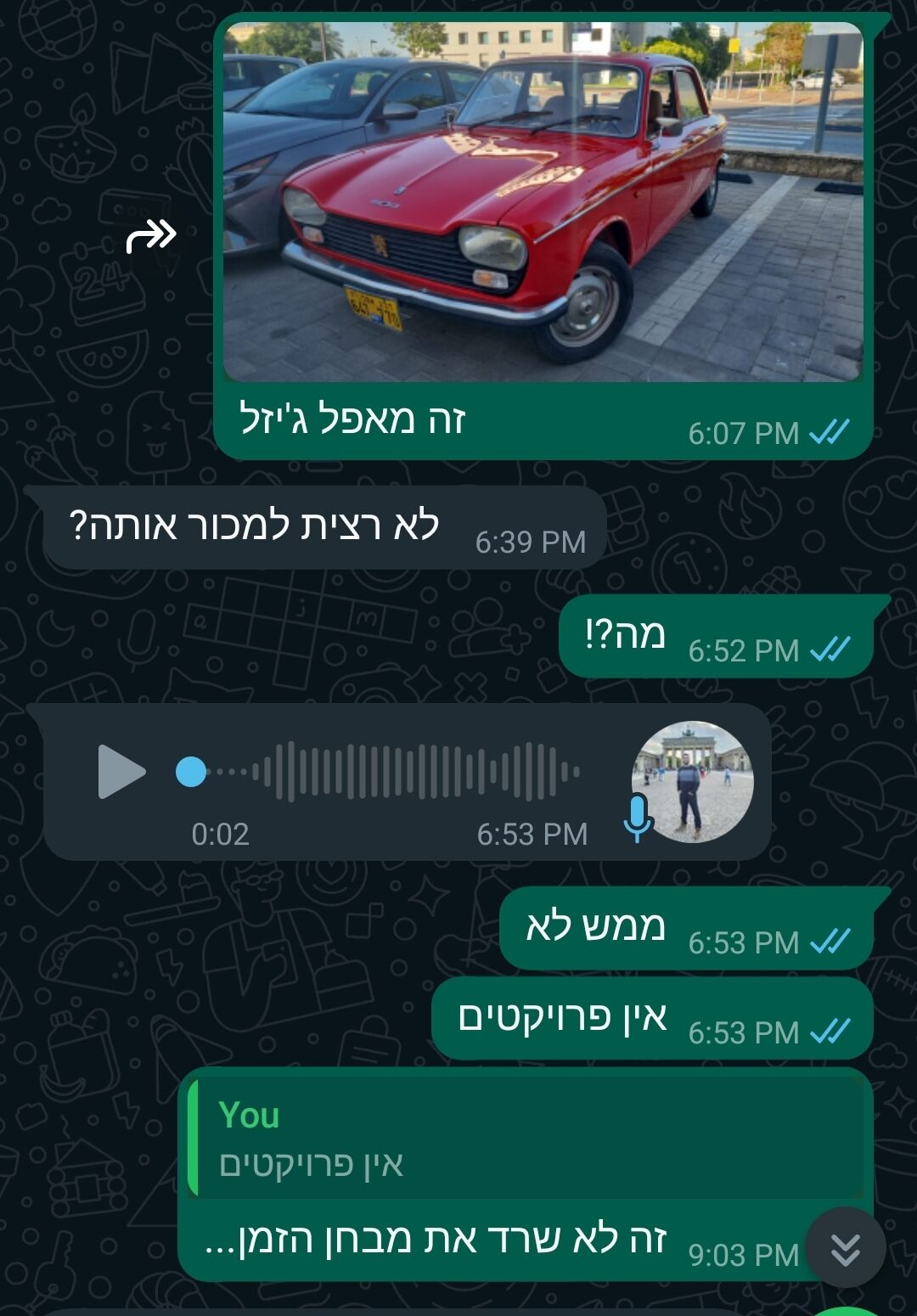This screenshot has width=917, height=1316.
Task: Tap the quoted reply 'אין פרויקטים'
Action: (x=526, y=1139)
